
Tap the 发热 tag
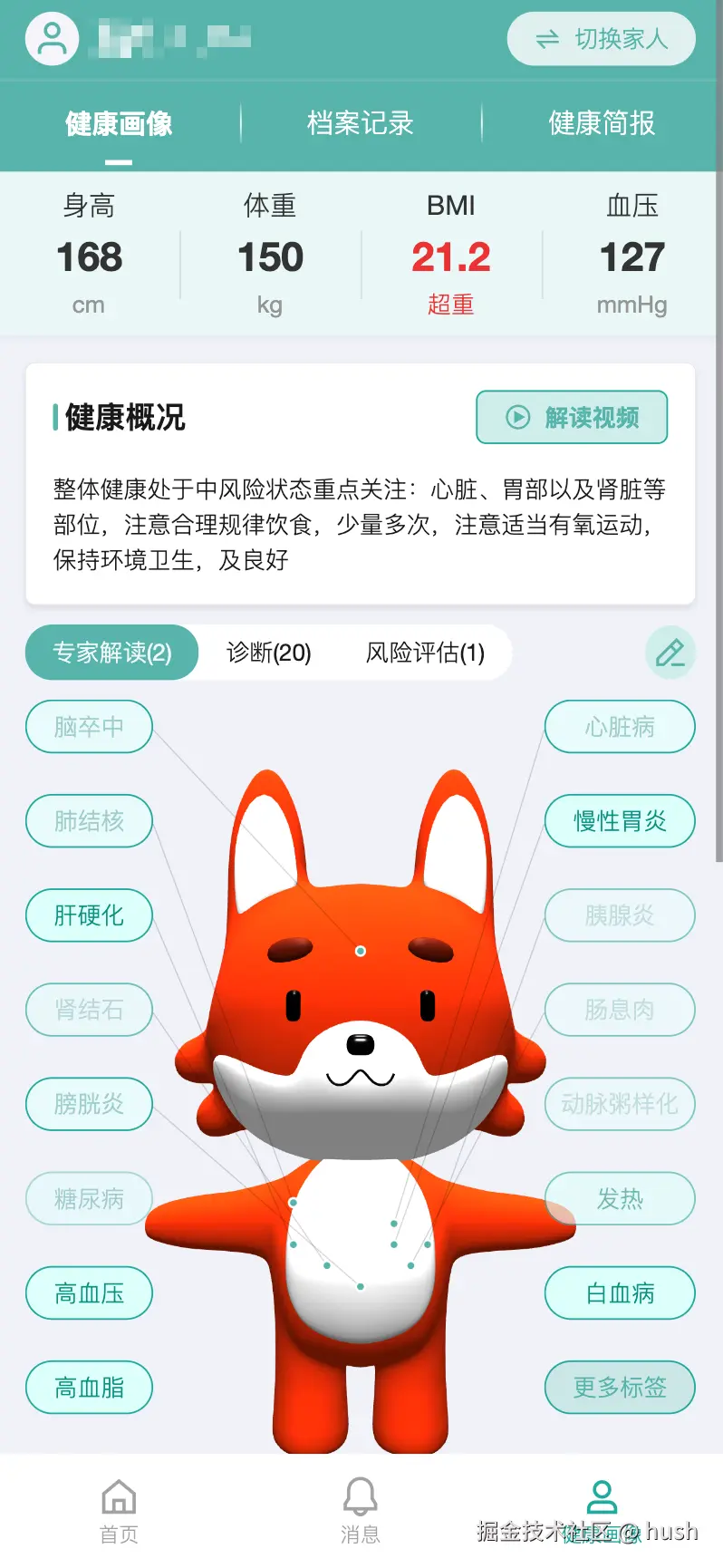[620, 1199]
